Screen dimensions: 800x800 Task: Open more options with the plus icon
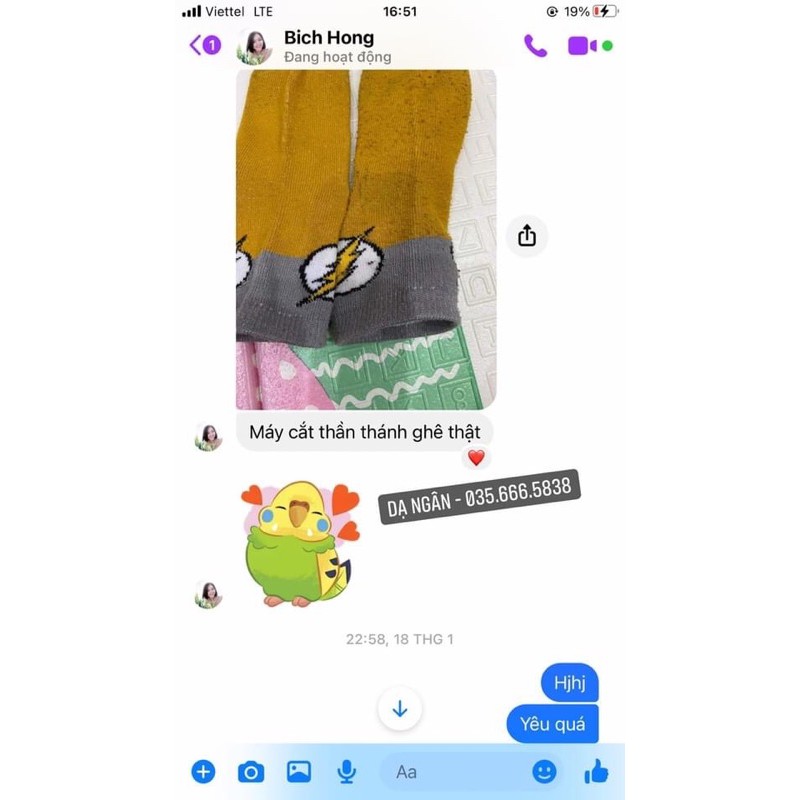click(203, 771)
